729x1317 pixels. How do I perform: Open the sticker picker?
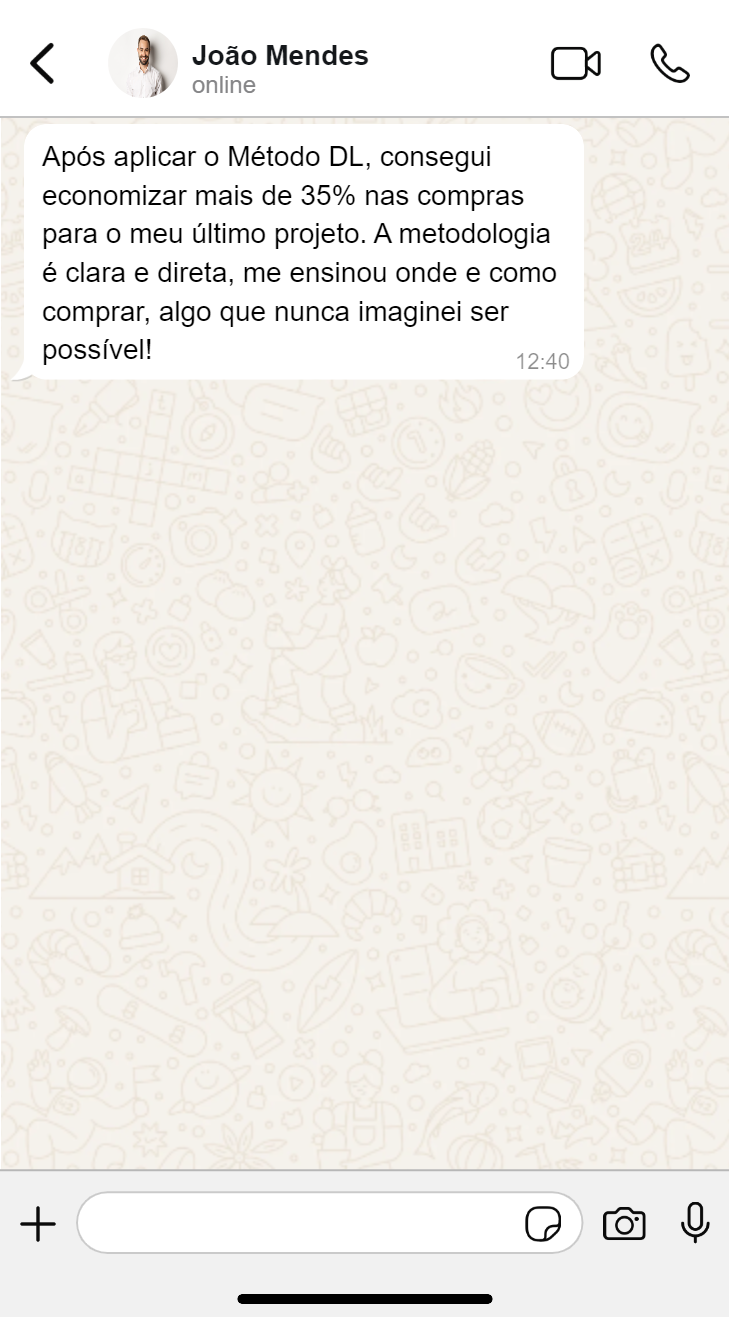(543, 1223)
